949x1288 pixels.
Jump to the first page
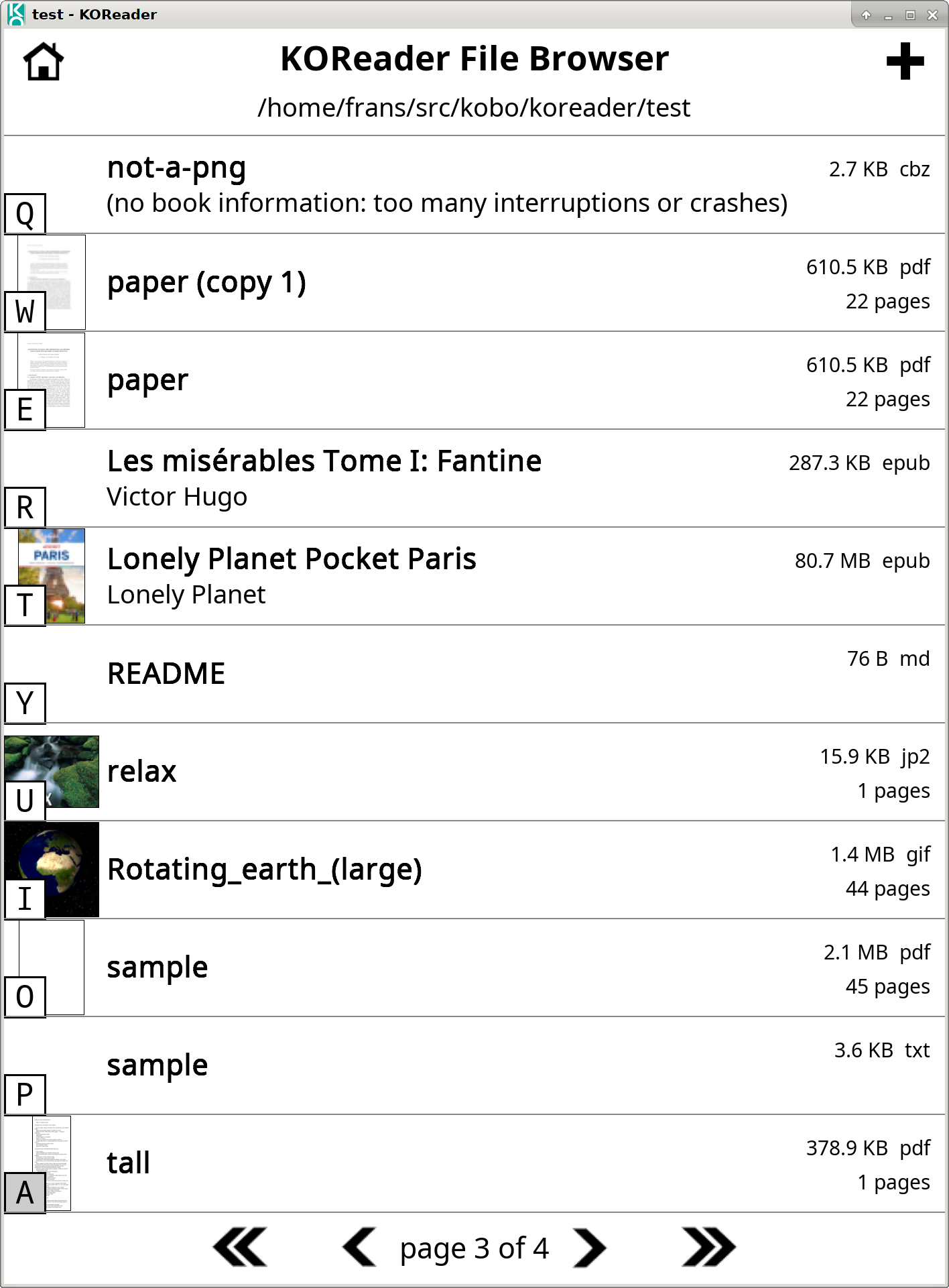point(240,1248)
